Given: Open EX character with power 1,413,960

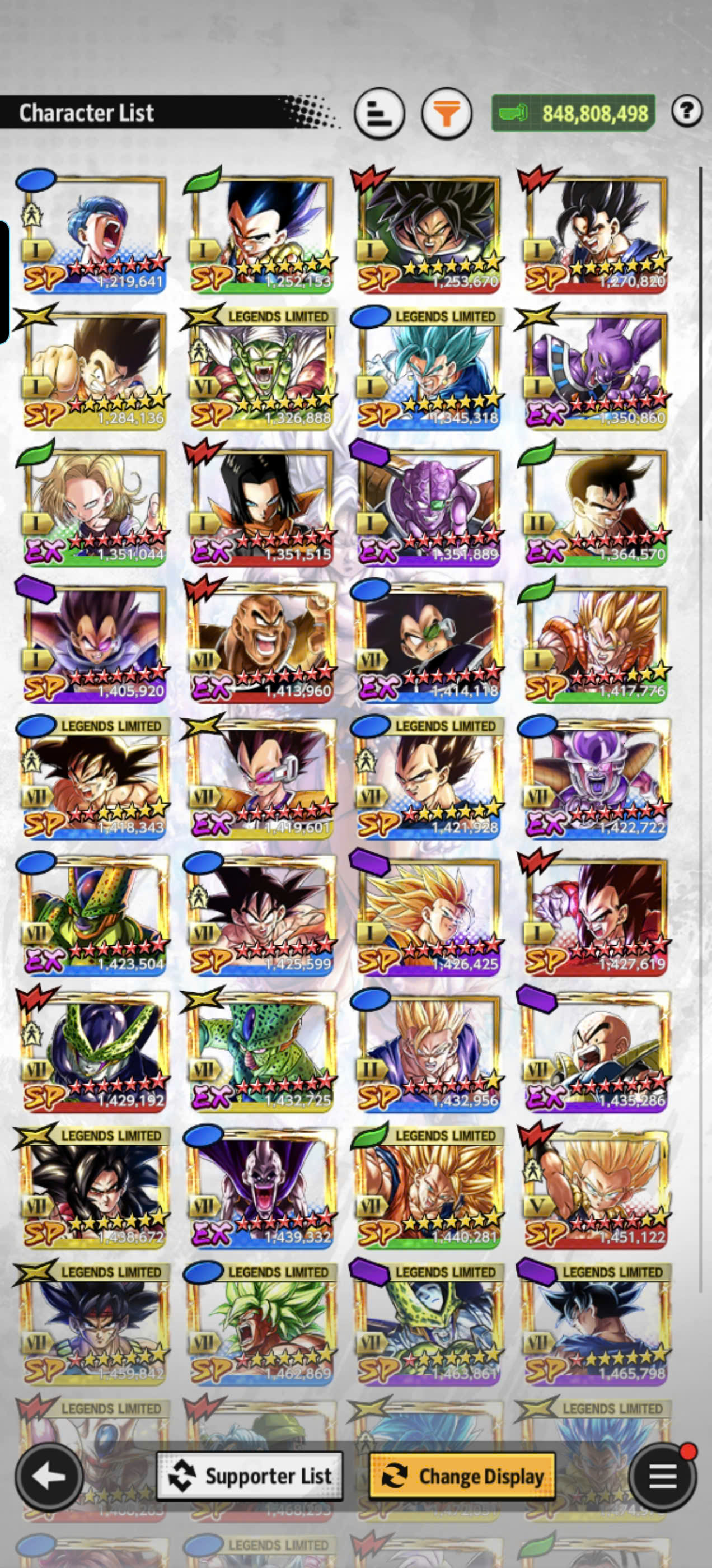Looking at the screenshot, I should tap(261, 643).
